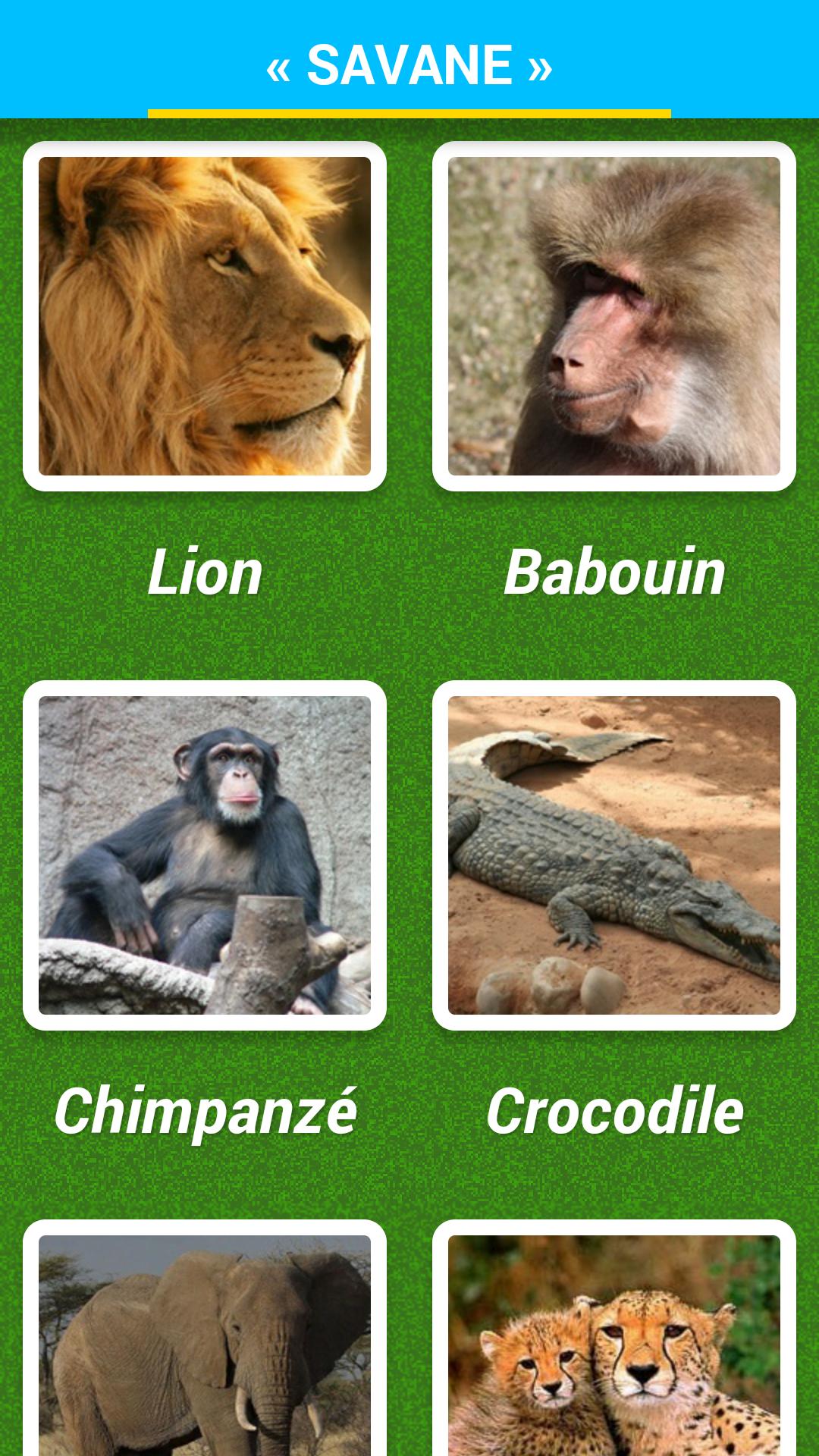Open the Crocodile photo tile
The image size is (819, 1456).
click(x=614, y=855)
